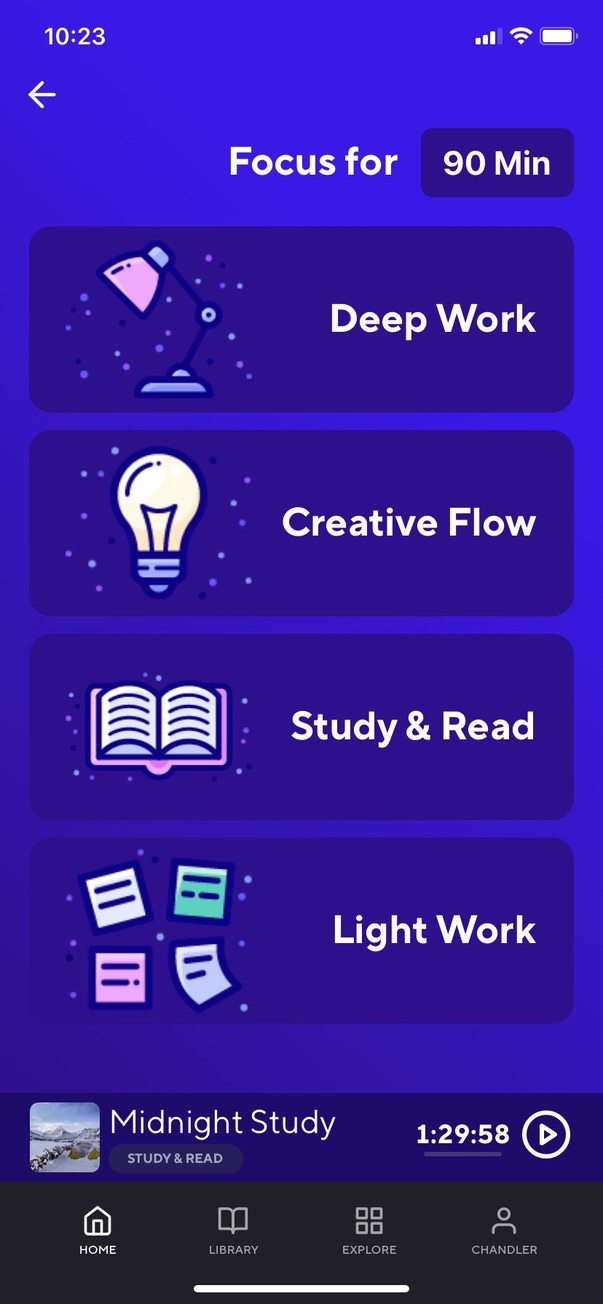Open the Light Work card
This screenshot has height=1304, width=603.
pos(301,930)
